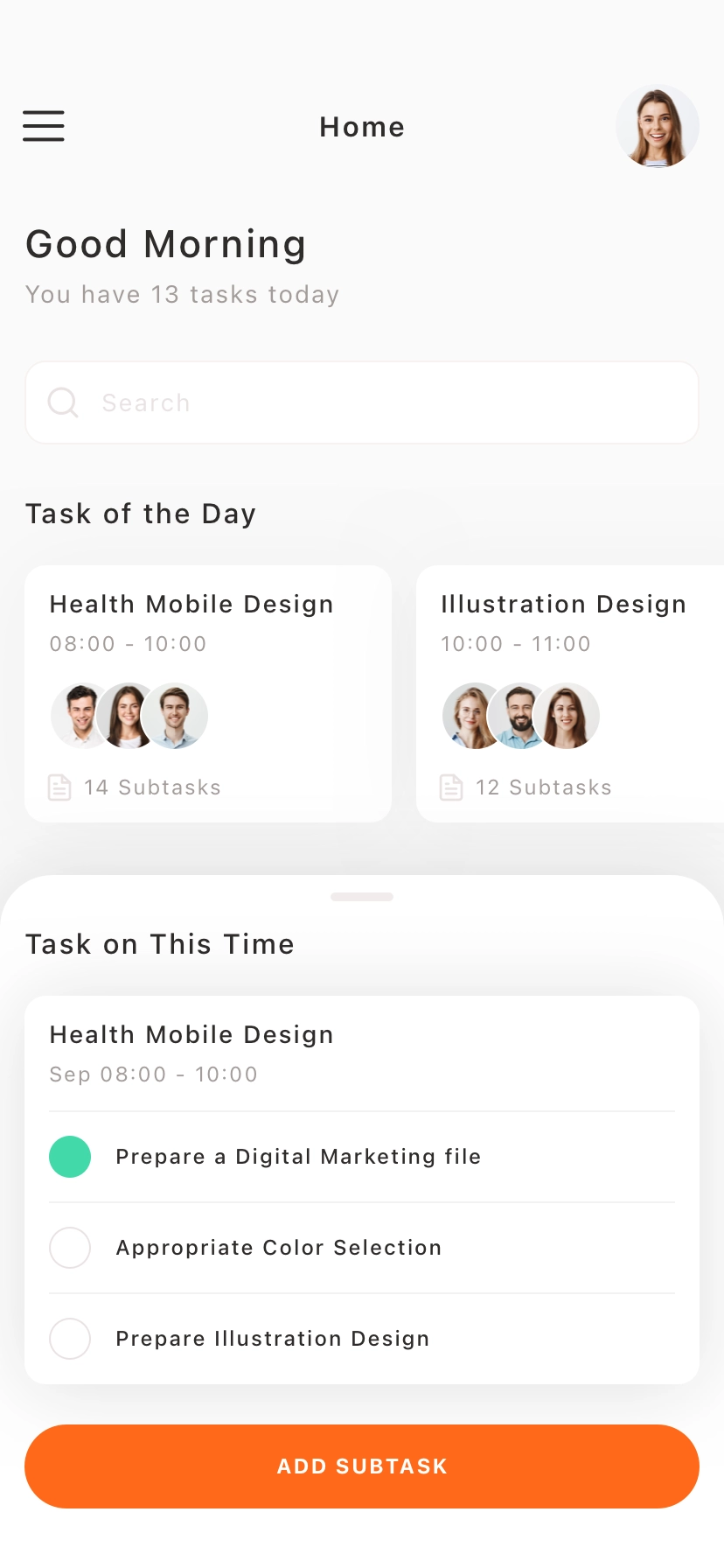Check Appropriate Color Selection subtask
Screen dimensions: 724x1568
click(x=70, y=1248)
